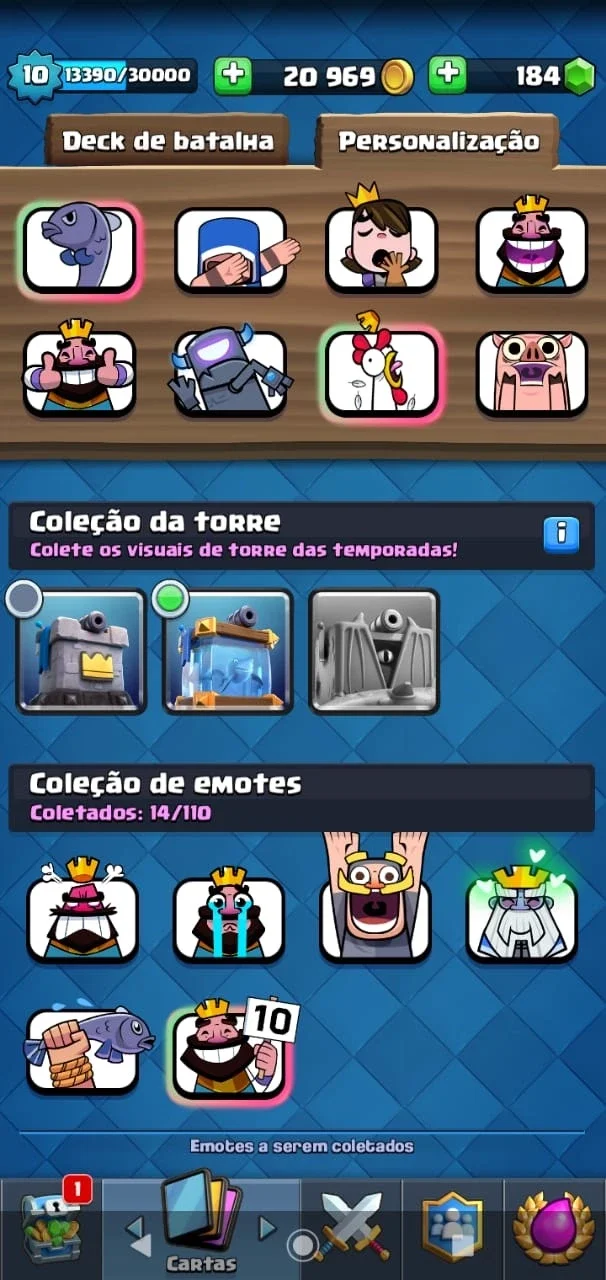Select the hand holding fish emote
The height and width of the screenshot is (1280, 606).
[x=88, y=1050]
